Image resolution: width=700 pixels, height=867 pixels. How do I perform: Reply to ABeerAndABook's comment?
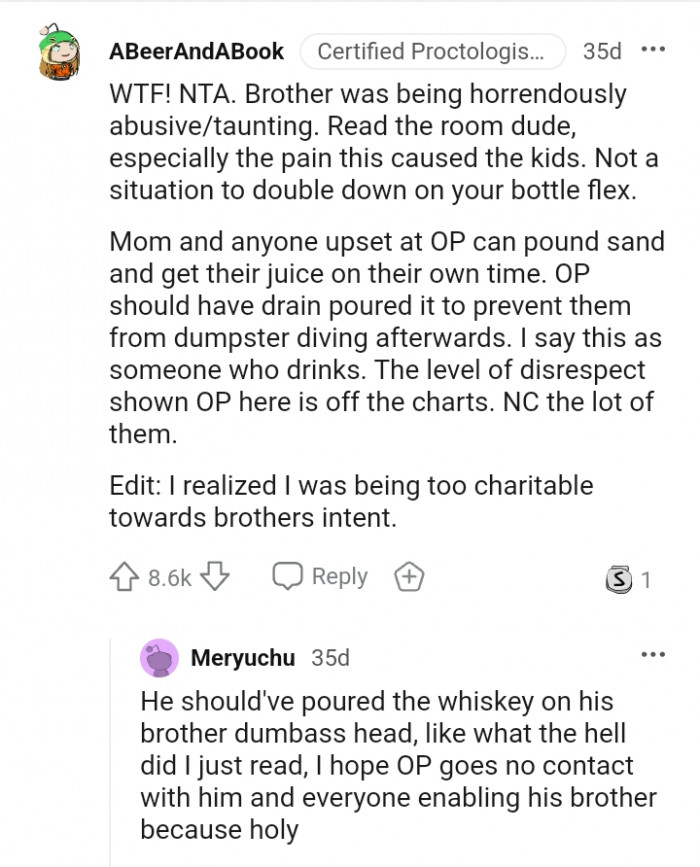(321, 577)
